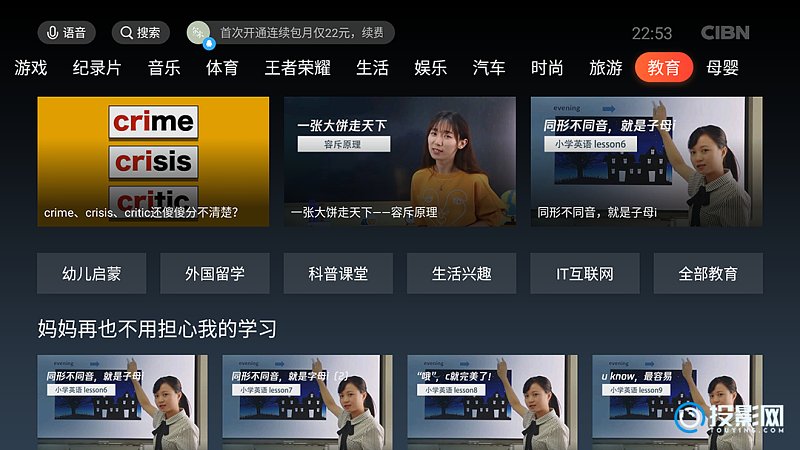View 全部教育 category

pos(708,273)
